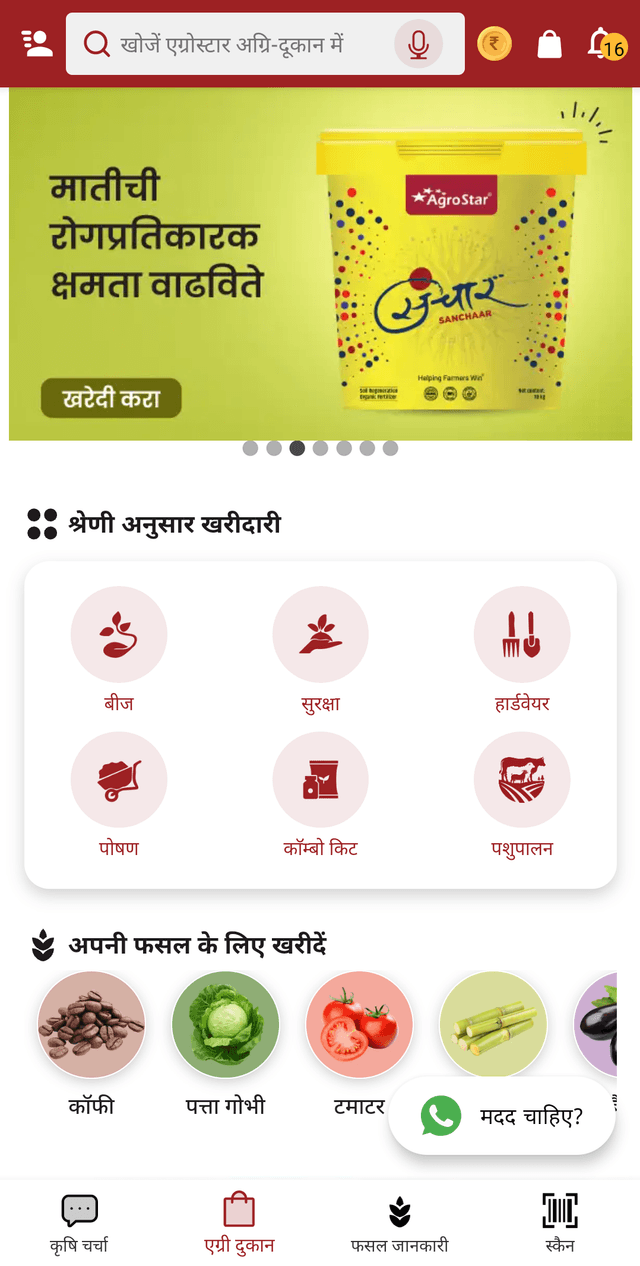The width and height of the screenshot is (640, 1266).
Task: Open the rupee coin wallet icon
Action: click(494, 44)
